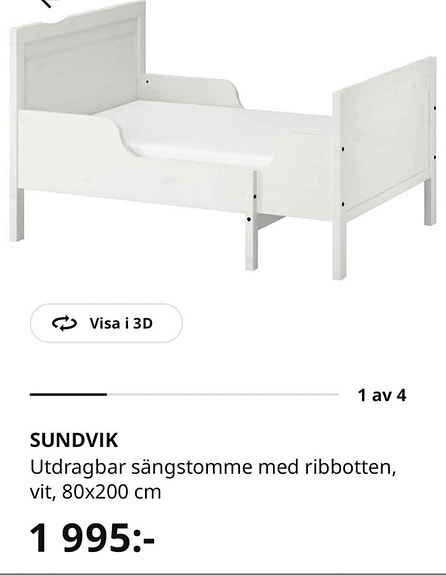Screen dimensions: 446x575
Task: Open the SUNDVIK bed product image
Action: pyautogui.click(x=223, y=140)
